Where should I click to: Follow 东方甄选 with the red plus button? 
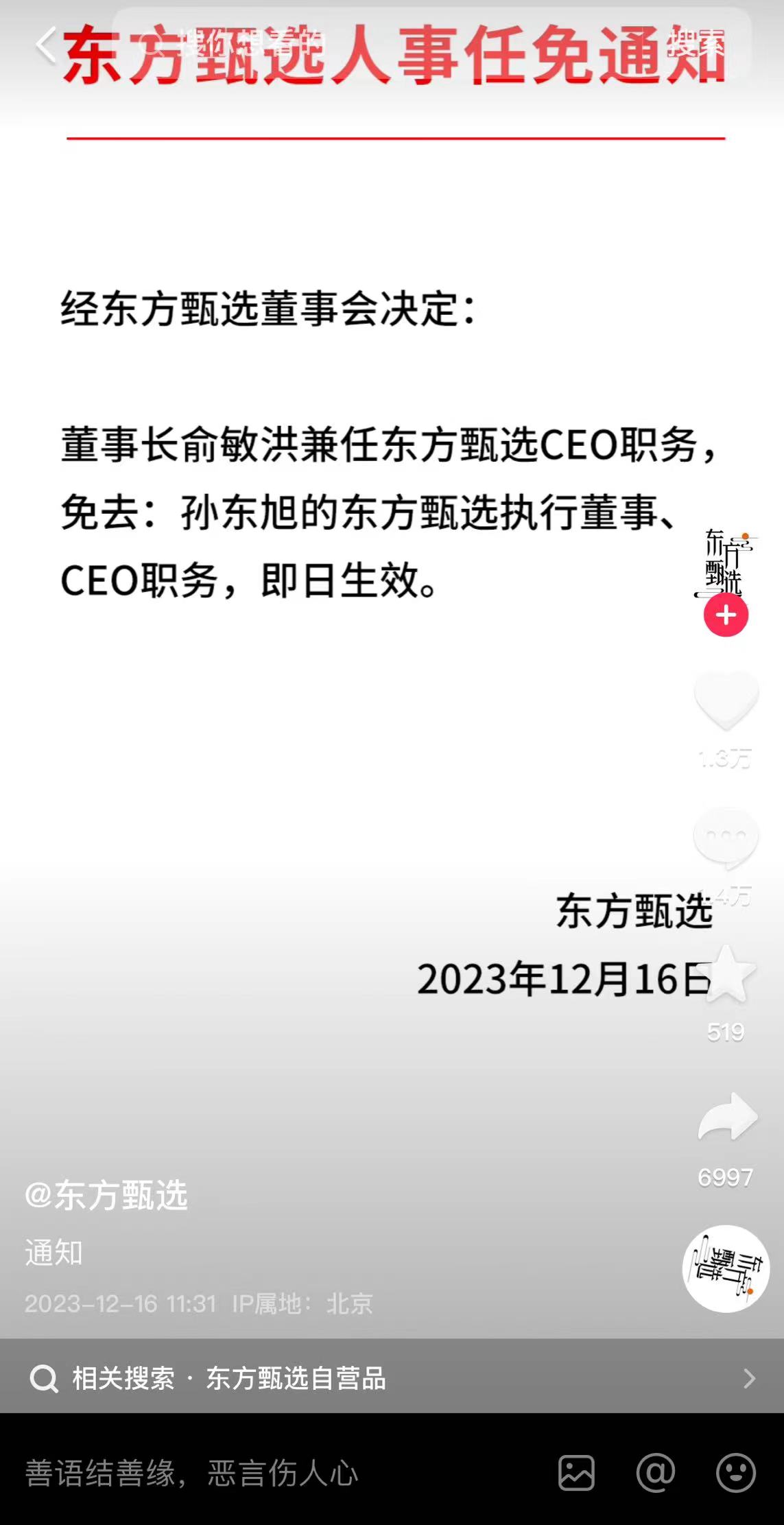(x=726, y=615)
